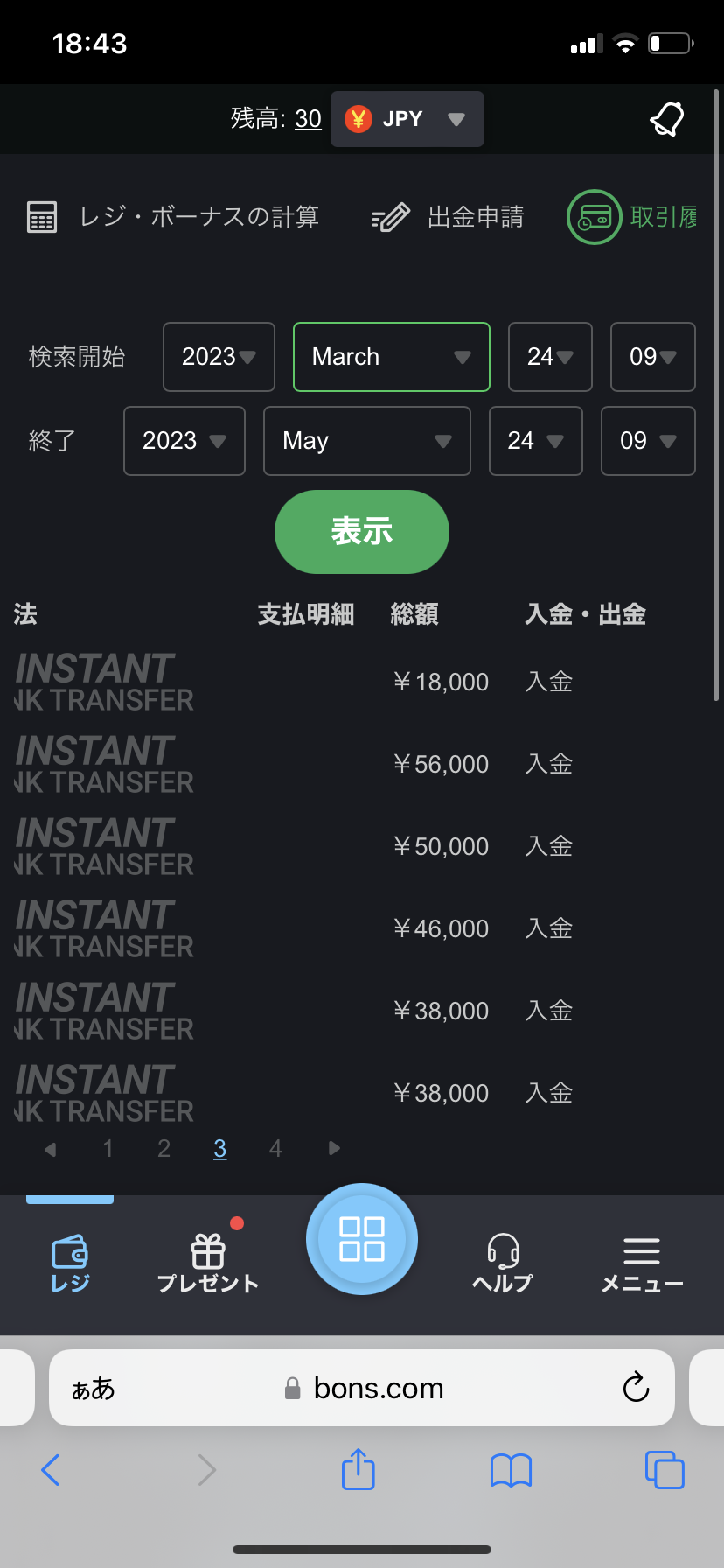Switch to 出金申請 tab
The image size is (724, 1568).
[x=449, y=217]
